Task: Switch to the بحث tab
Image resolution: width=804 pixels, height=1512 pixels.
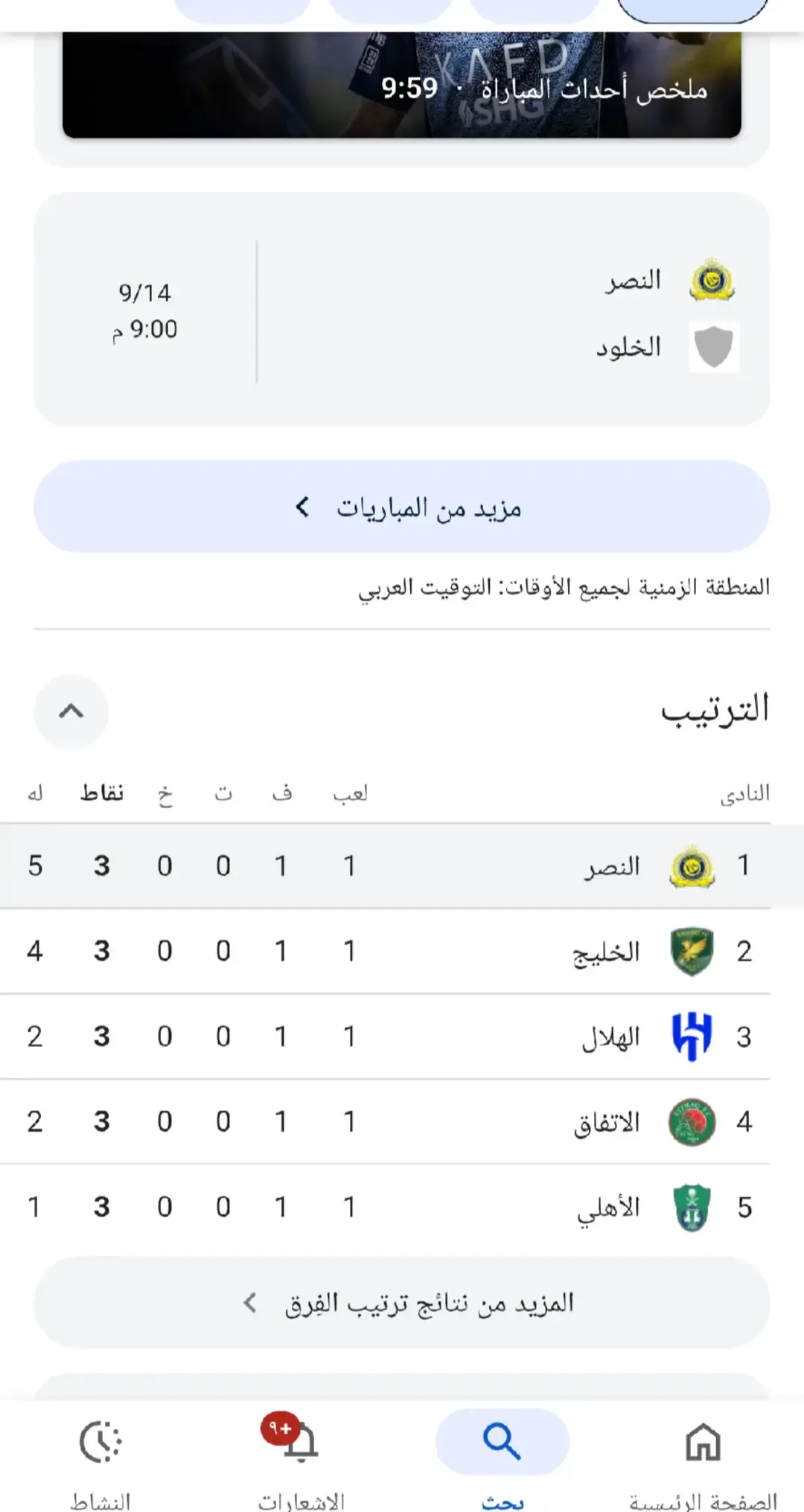Action: coord(502,1461)
